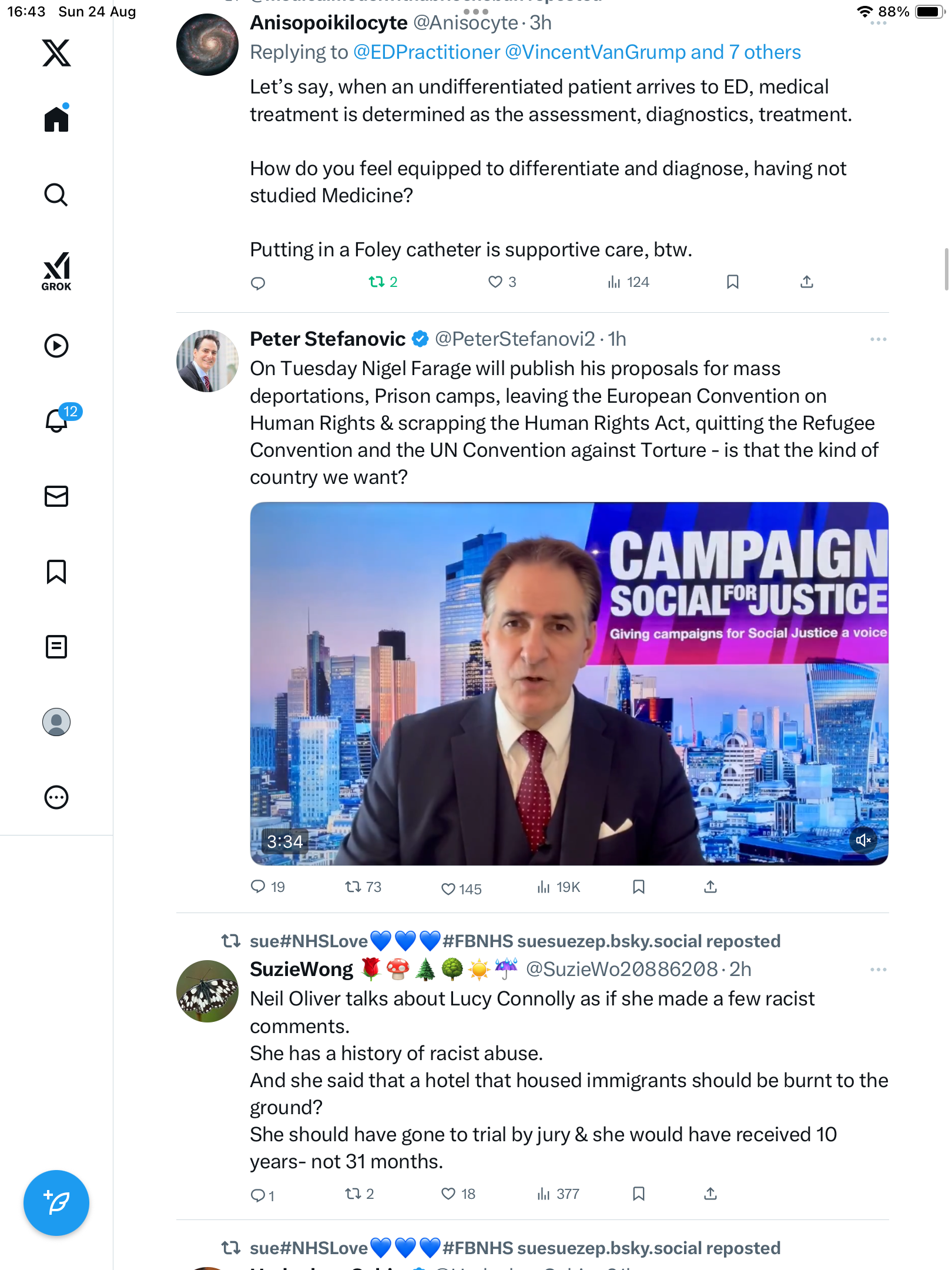Image resolution: width=952 pixels, height=1270 pixels.
Task: Share Peter Stefanovic's post
Action: (710, 887)
